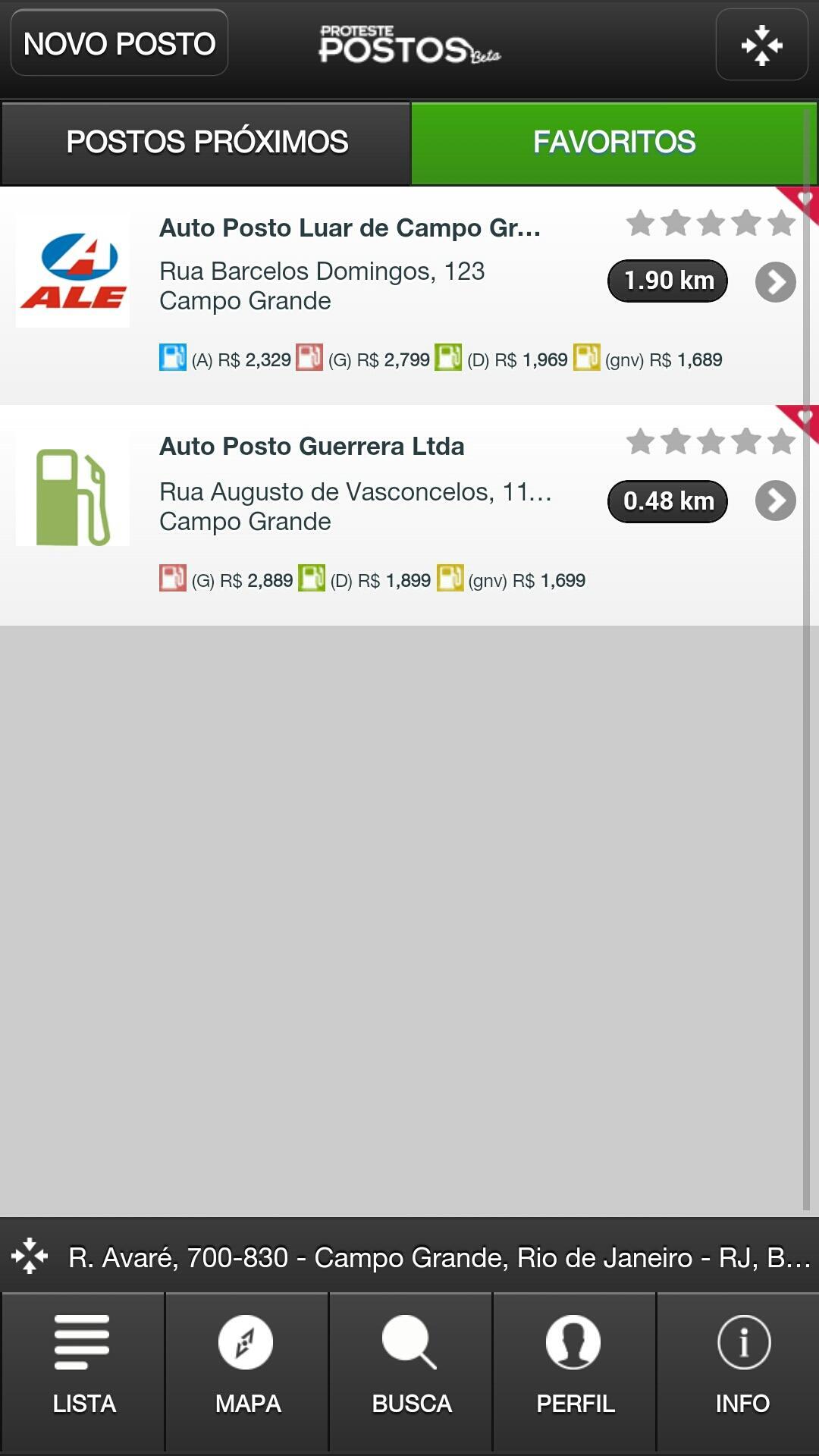
Task: Open the BUSCA search tab
Action: click(411, 1372)
